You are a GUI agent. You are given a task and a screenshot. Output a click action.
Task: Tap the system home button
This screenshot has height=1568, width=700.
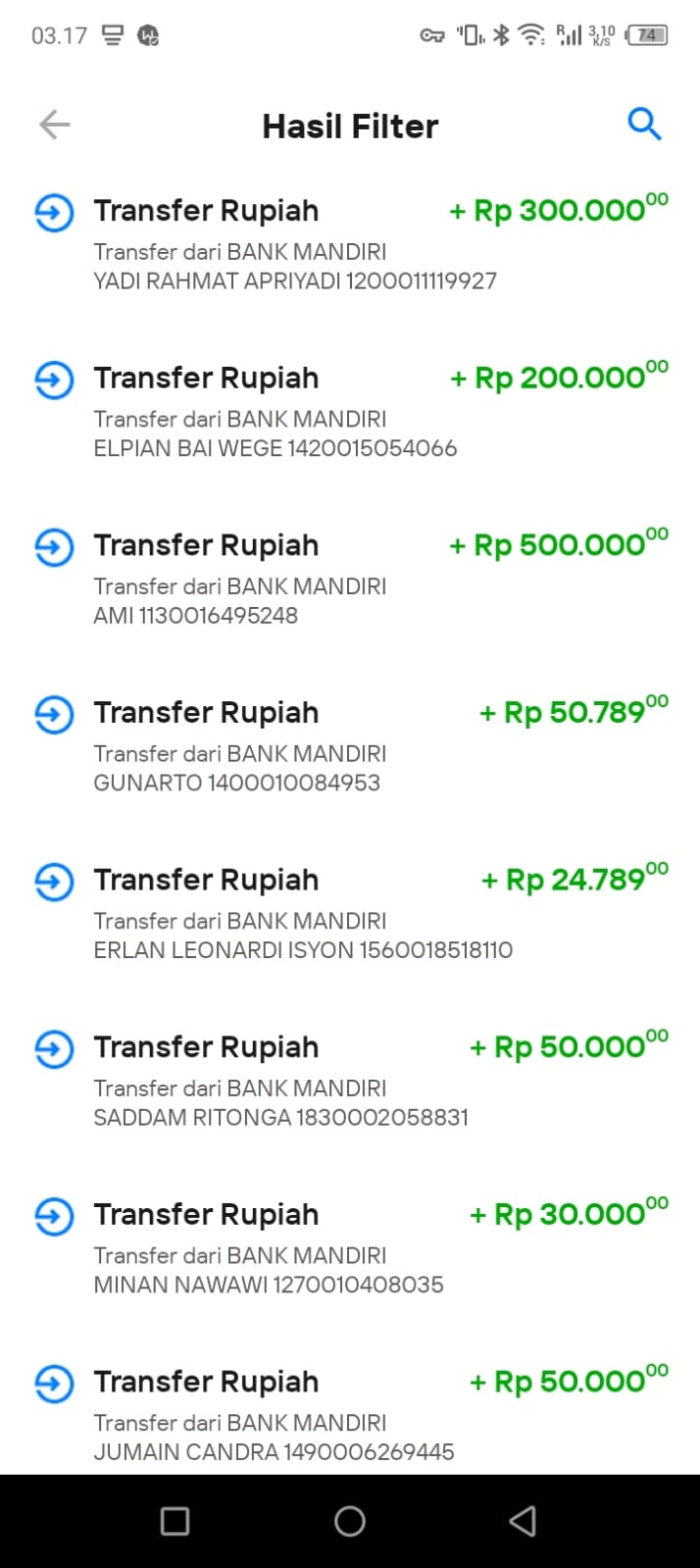(350, 1521)
